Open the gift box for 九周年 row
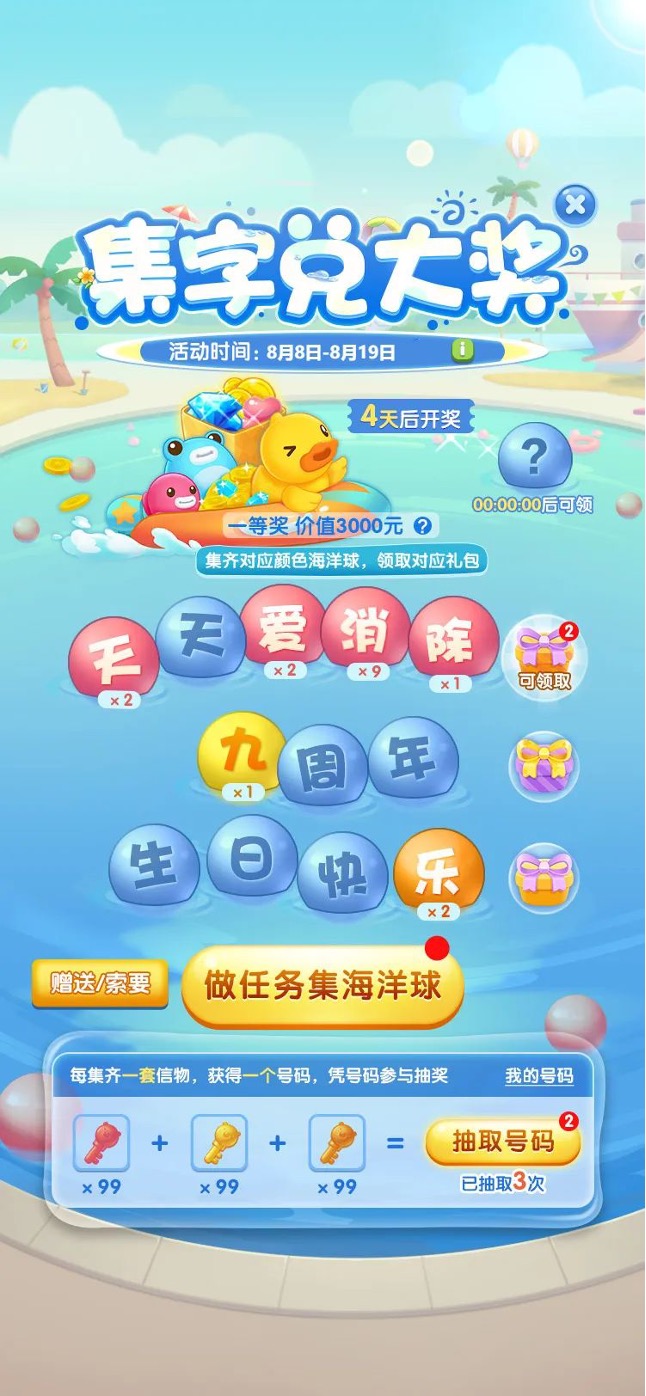The image size is (646, 1396). coord(541,764)
